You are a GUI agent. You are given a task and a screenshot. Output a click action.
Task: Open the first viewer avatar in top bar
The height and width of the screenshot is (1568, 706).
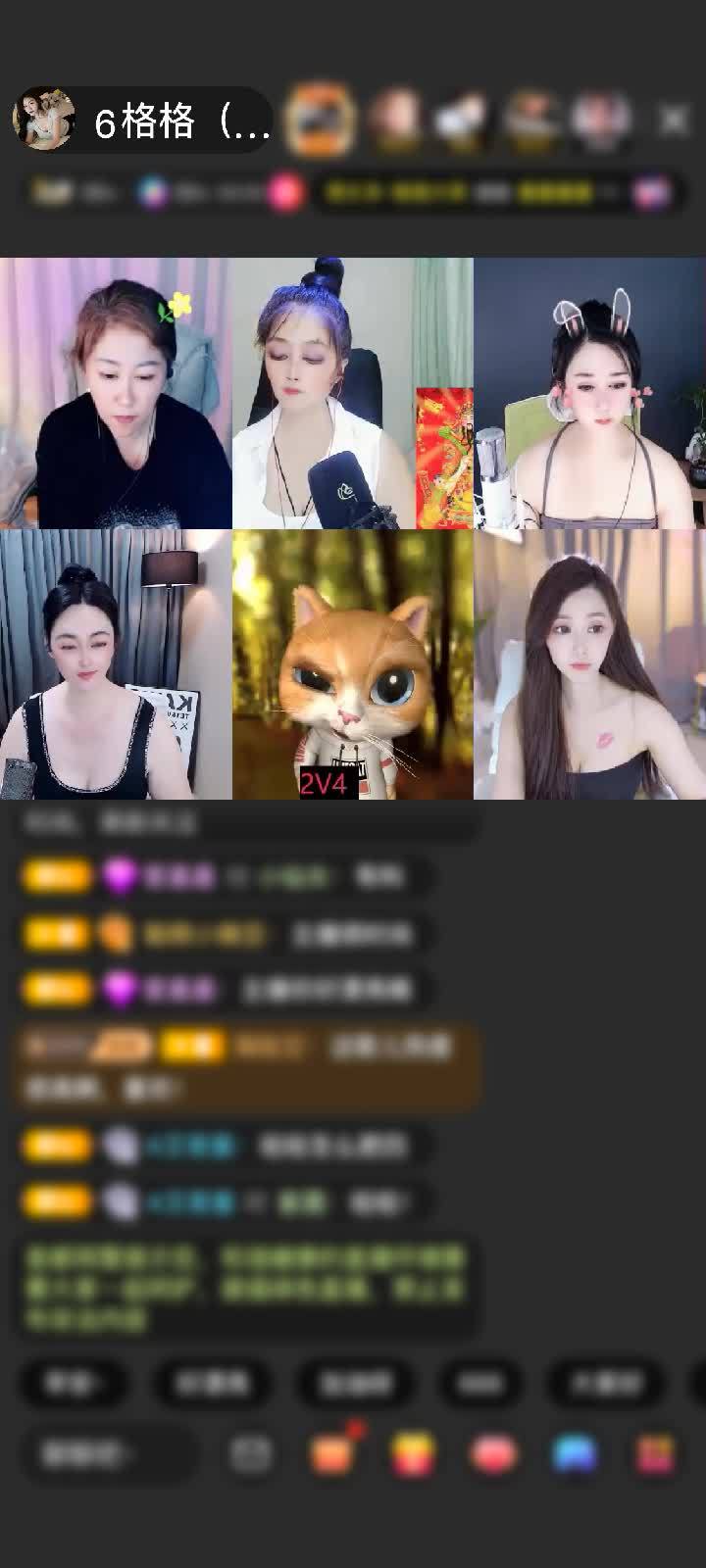320,120
